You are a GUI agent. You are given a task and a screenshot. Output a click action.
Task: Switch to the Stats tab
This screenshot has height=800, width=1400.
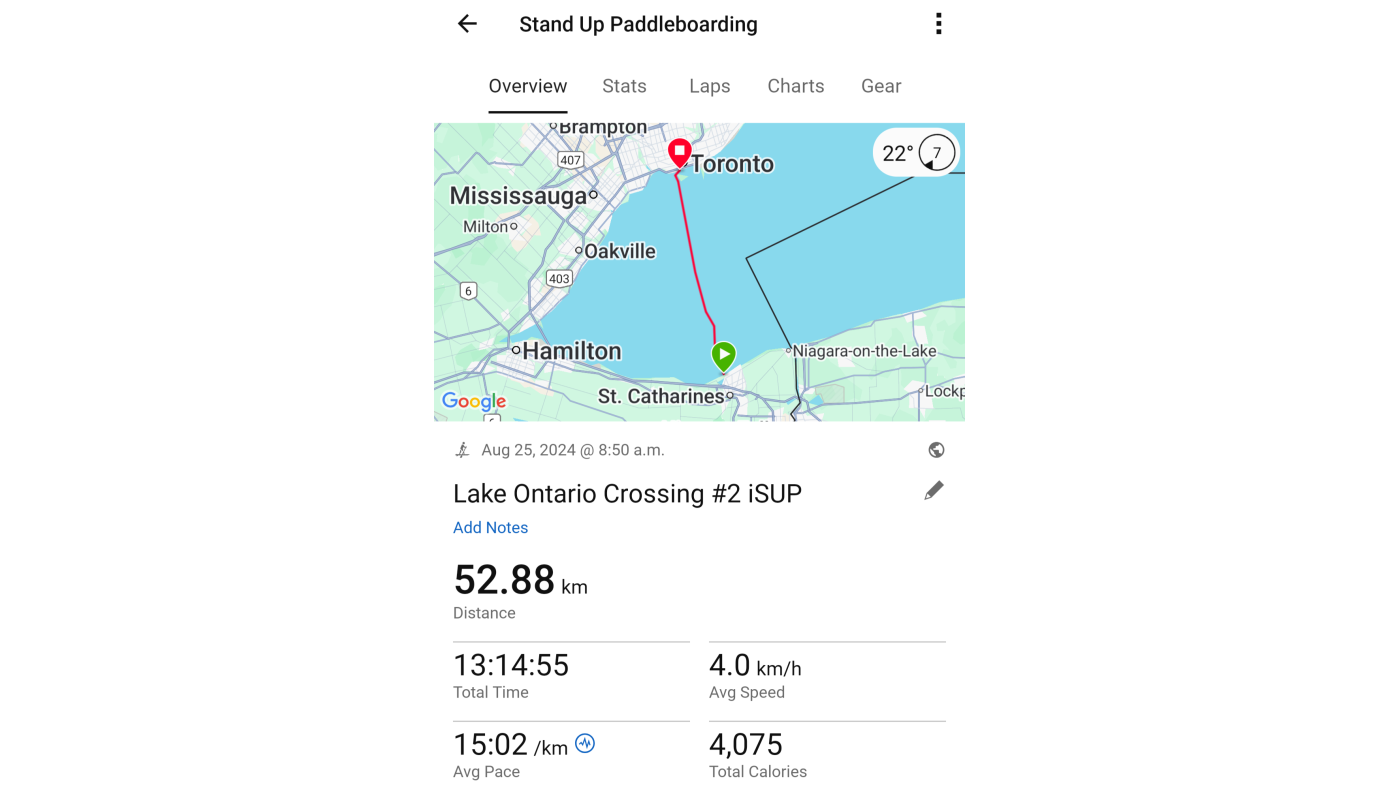[x=624, y=86]
